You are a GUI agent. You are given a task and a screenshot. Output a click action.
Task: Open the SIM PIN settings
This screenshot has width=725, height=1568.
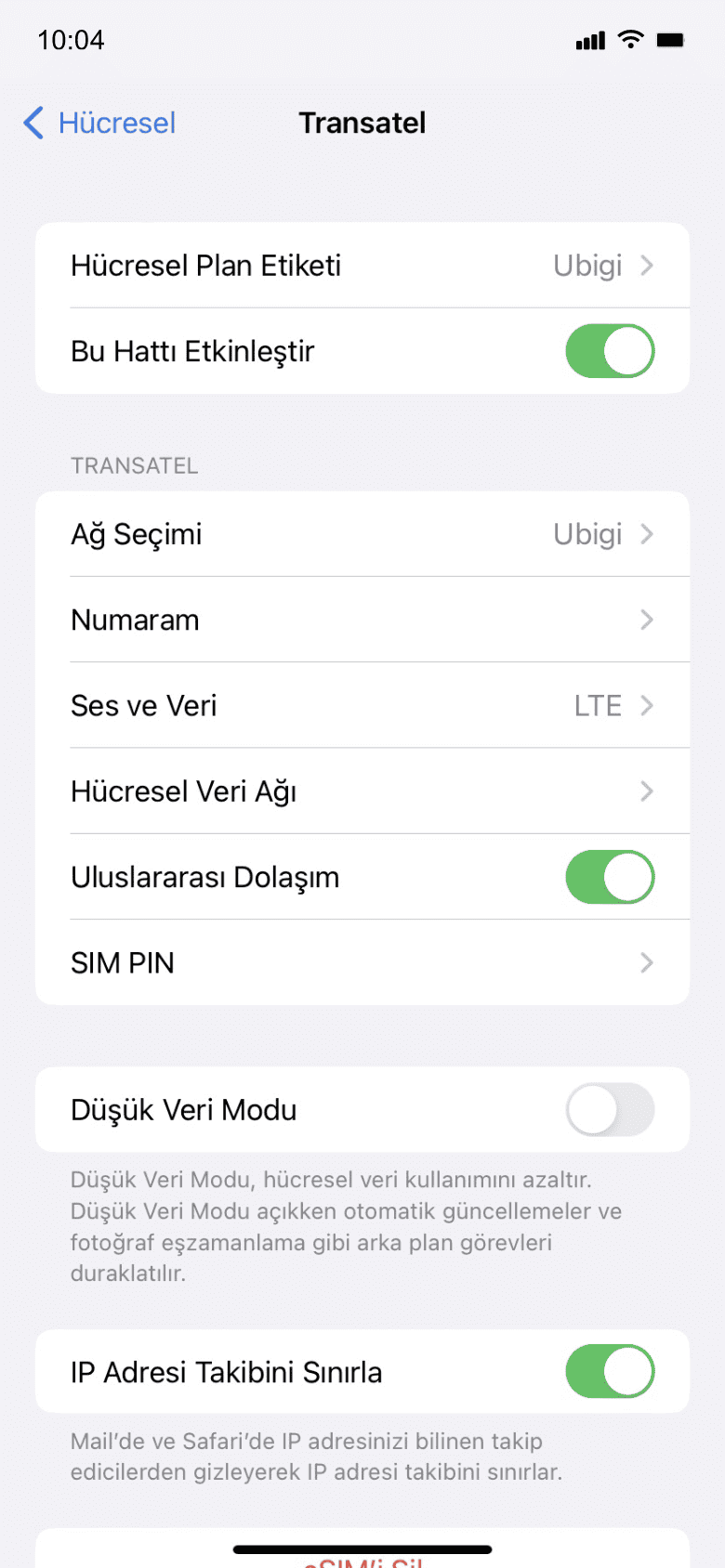click(362, 962)
